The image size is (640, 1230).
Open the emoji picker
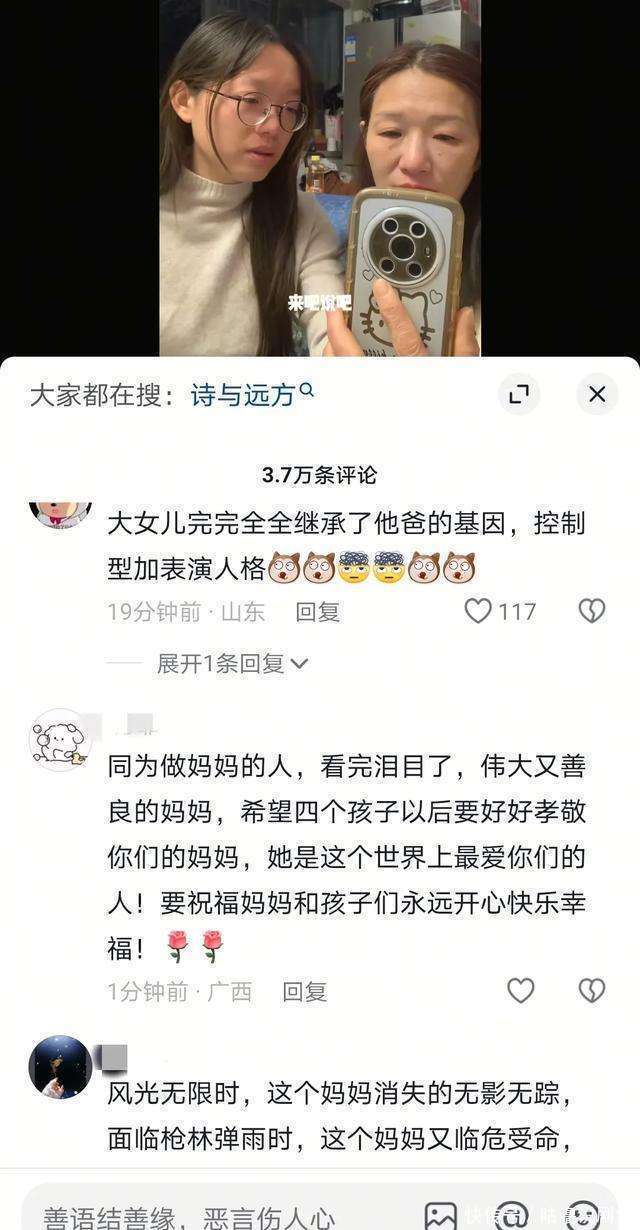(583, 1215)
